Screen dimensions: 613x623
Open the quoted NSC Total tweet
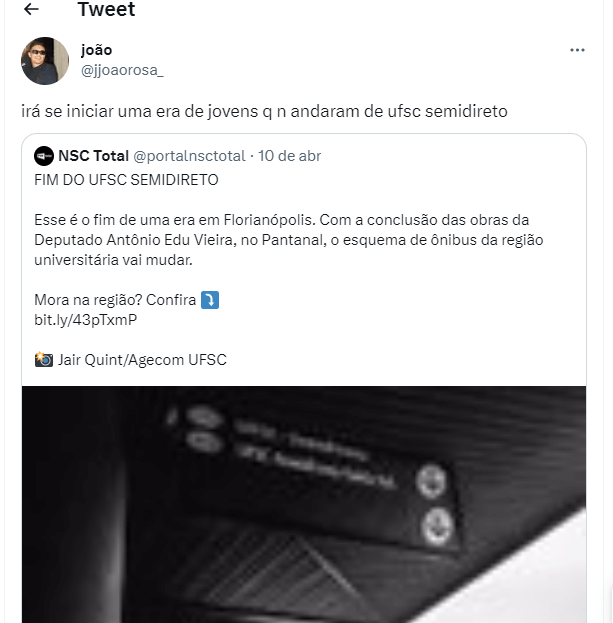(x=300, y=238)
